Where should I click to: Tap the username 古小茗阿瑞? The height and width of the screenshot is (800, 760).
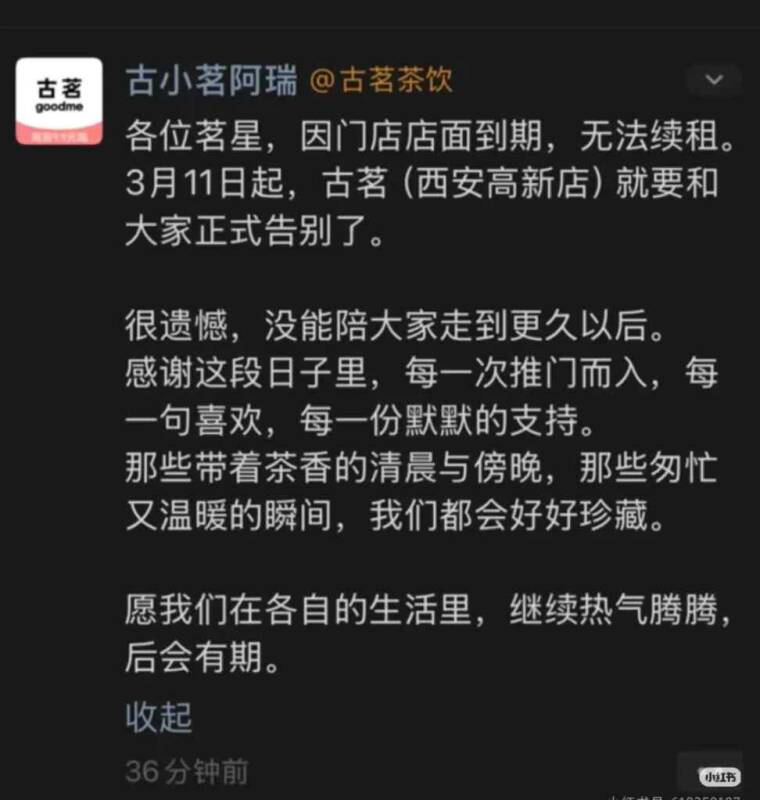pyautogui.click(x=211, y=80)
